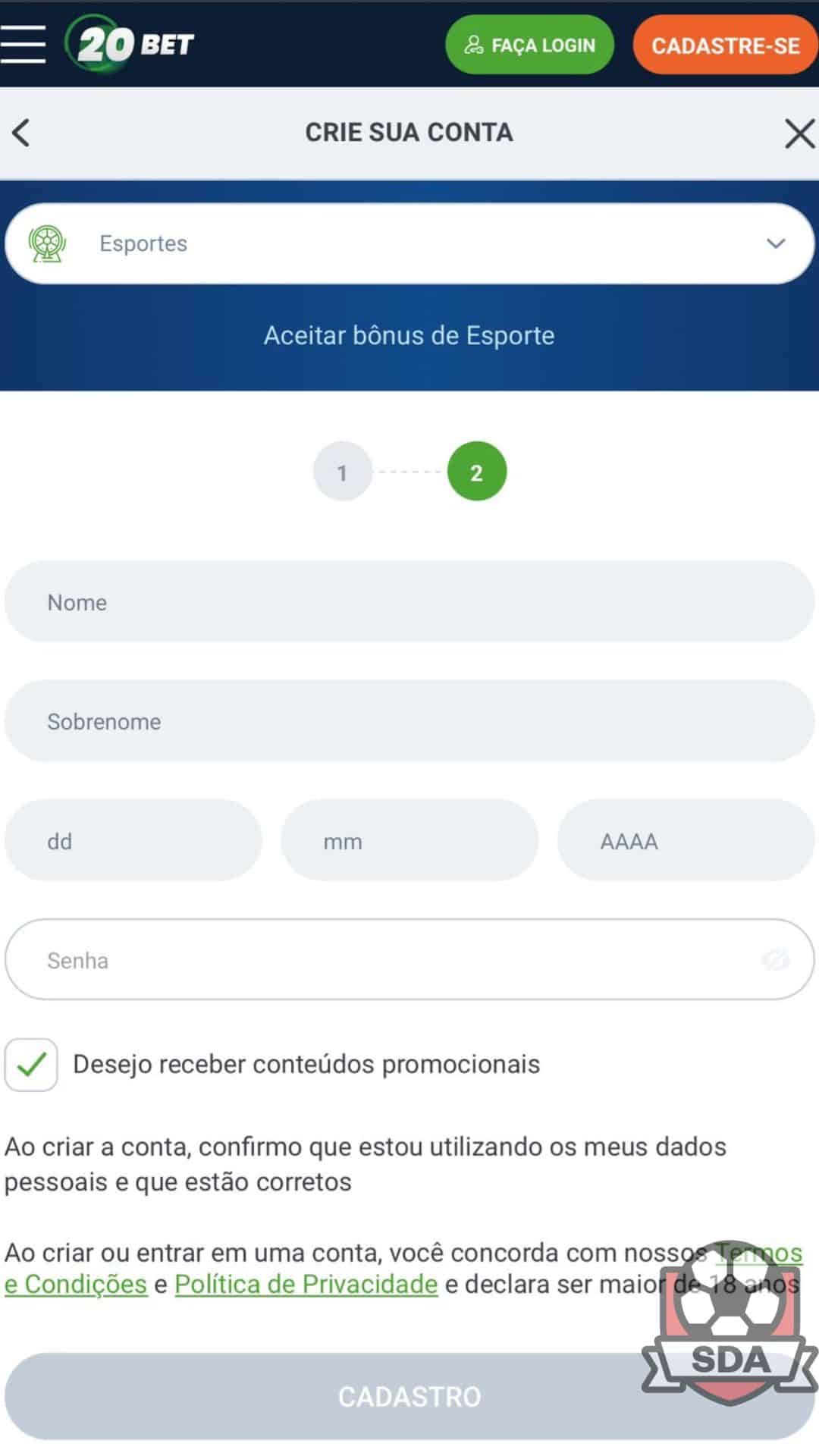Focus the Nome field
Image resolution: width=819 pixels, height=1456 pixels.
pos(409,602)
